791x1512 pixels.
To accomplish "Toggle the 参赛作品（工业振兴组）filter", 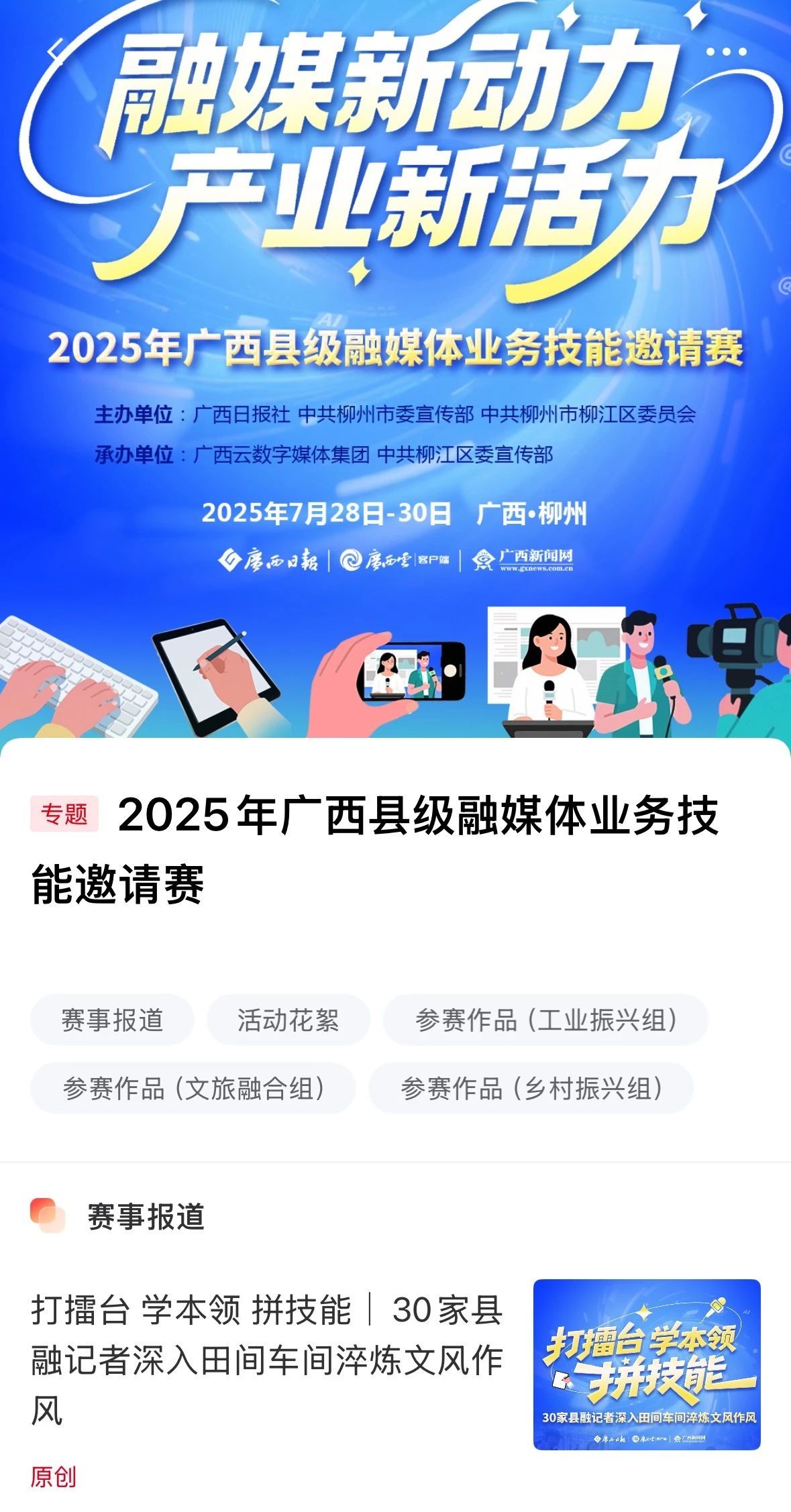I will coord(548,1019).
